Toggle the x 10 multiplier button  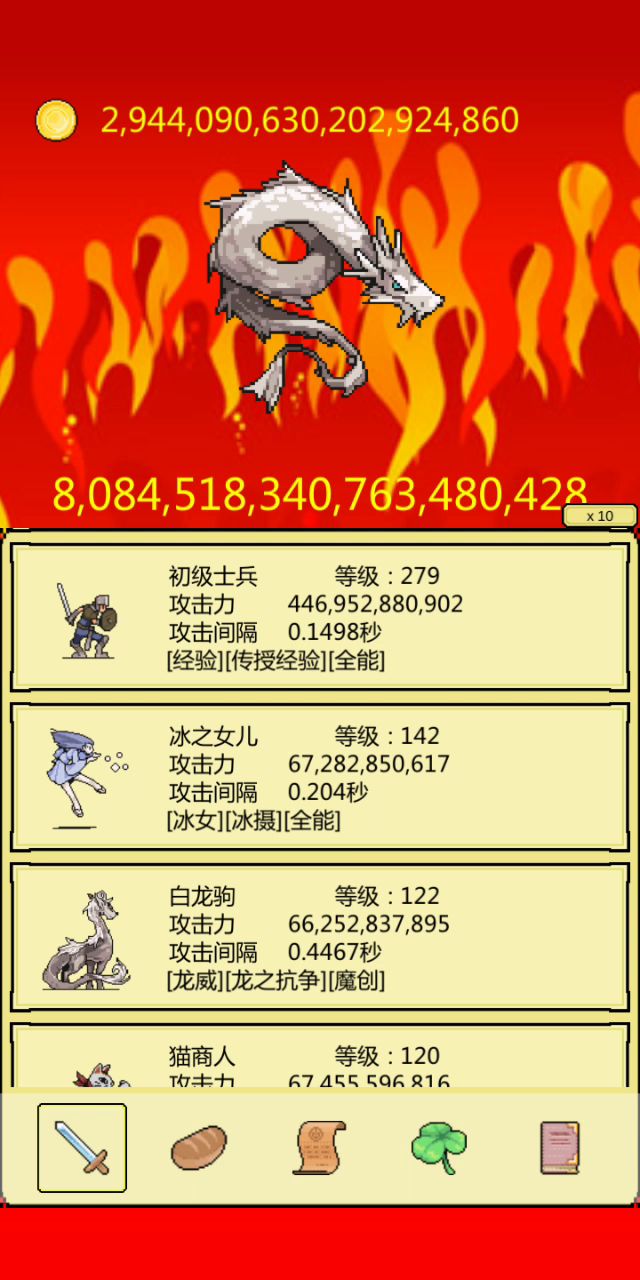599,516
